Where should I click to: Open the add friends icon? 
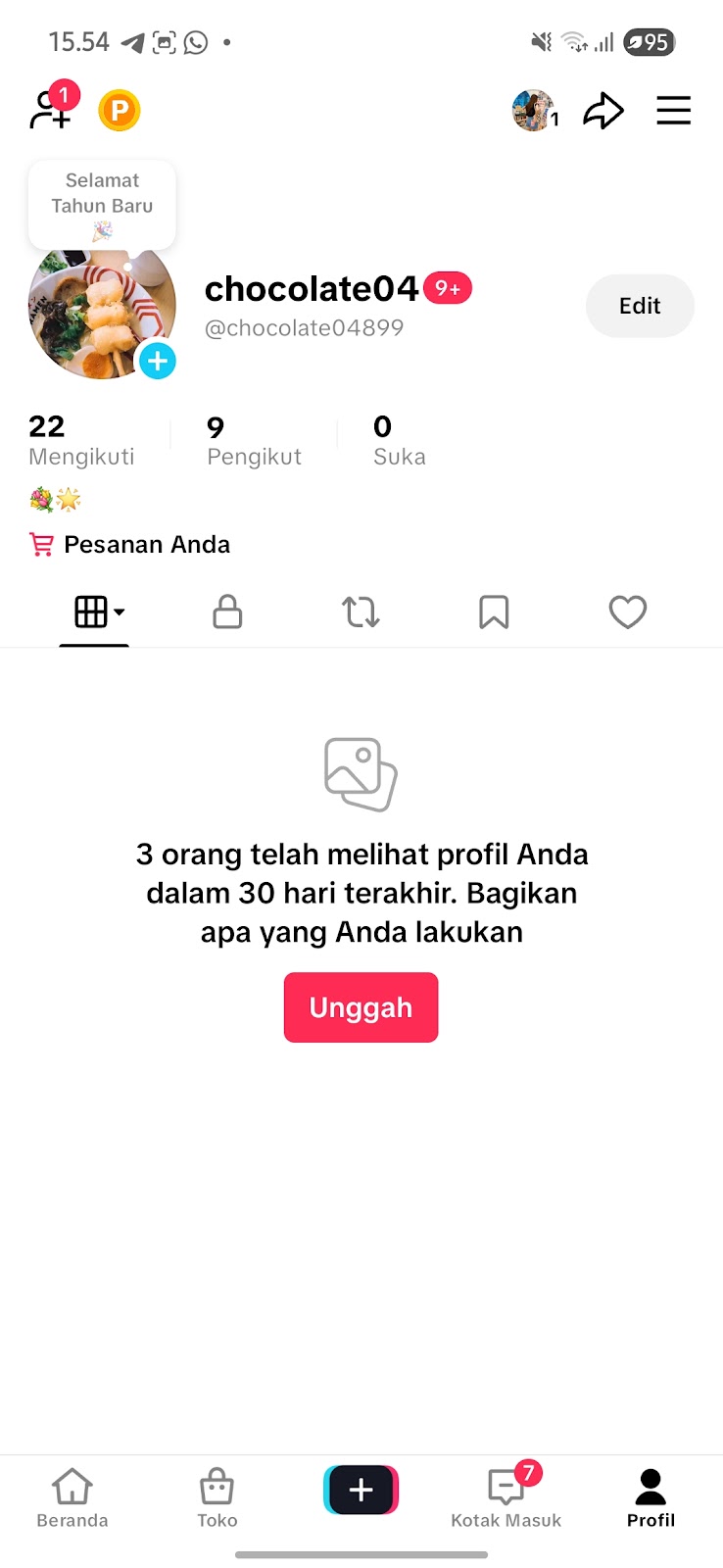51,110
